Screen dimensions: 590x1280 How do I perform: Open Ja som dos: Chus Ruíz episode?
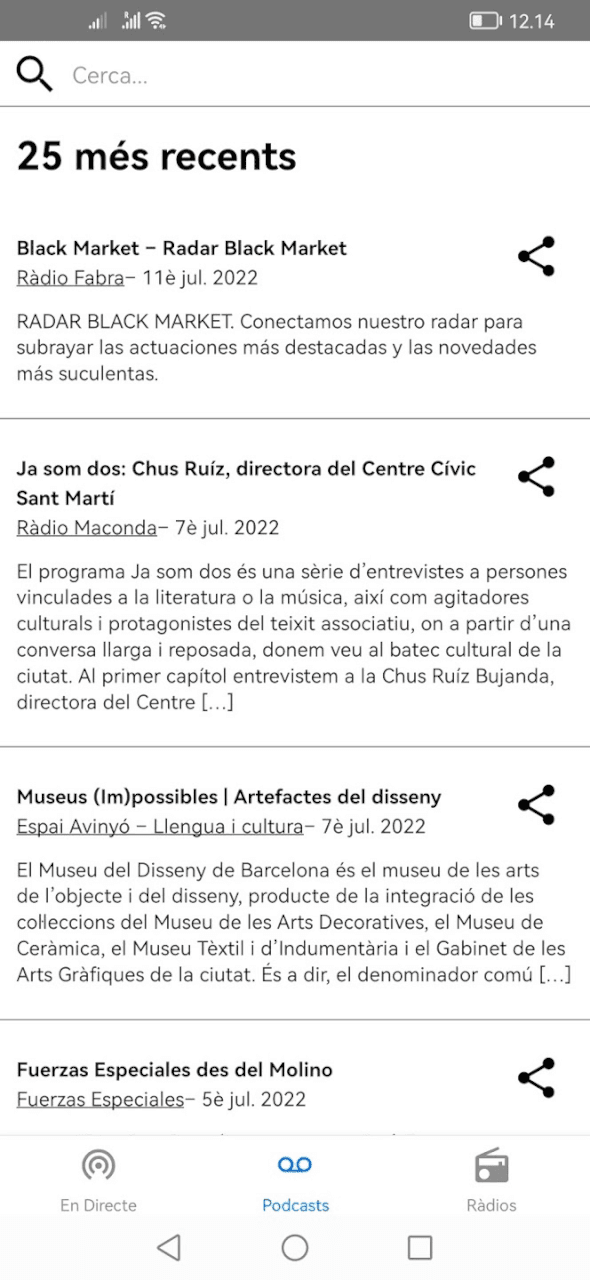point(246,483)
